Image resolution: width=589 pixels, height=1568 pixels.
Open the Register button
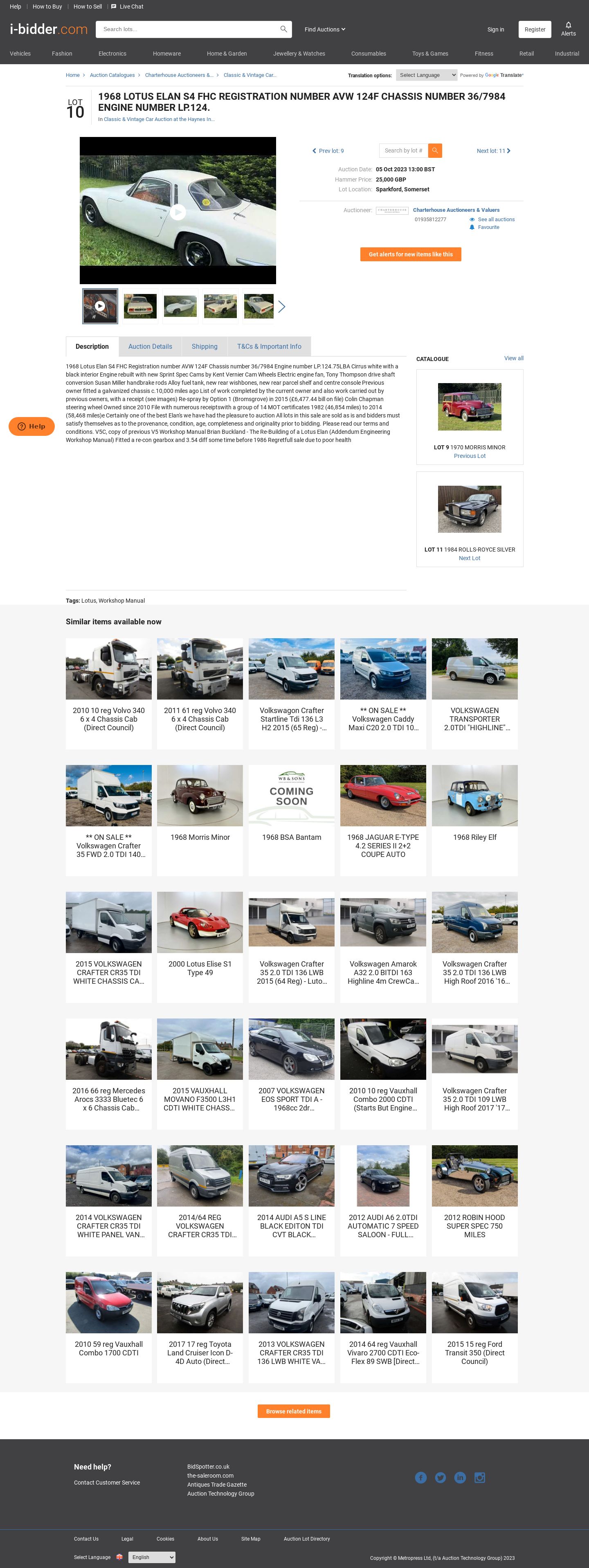pyautogui.click(x=534, y=29)
